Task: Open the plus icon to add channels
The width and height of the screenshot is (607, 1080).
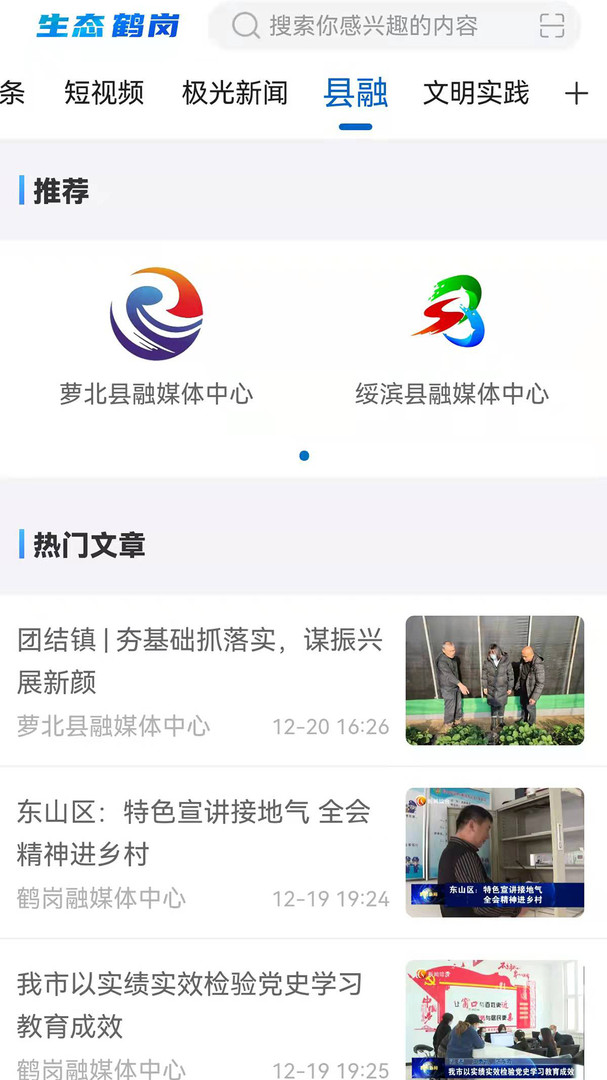Action: pyautogui.click(x=576, y=94)
